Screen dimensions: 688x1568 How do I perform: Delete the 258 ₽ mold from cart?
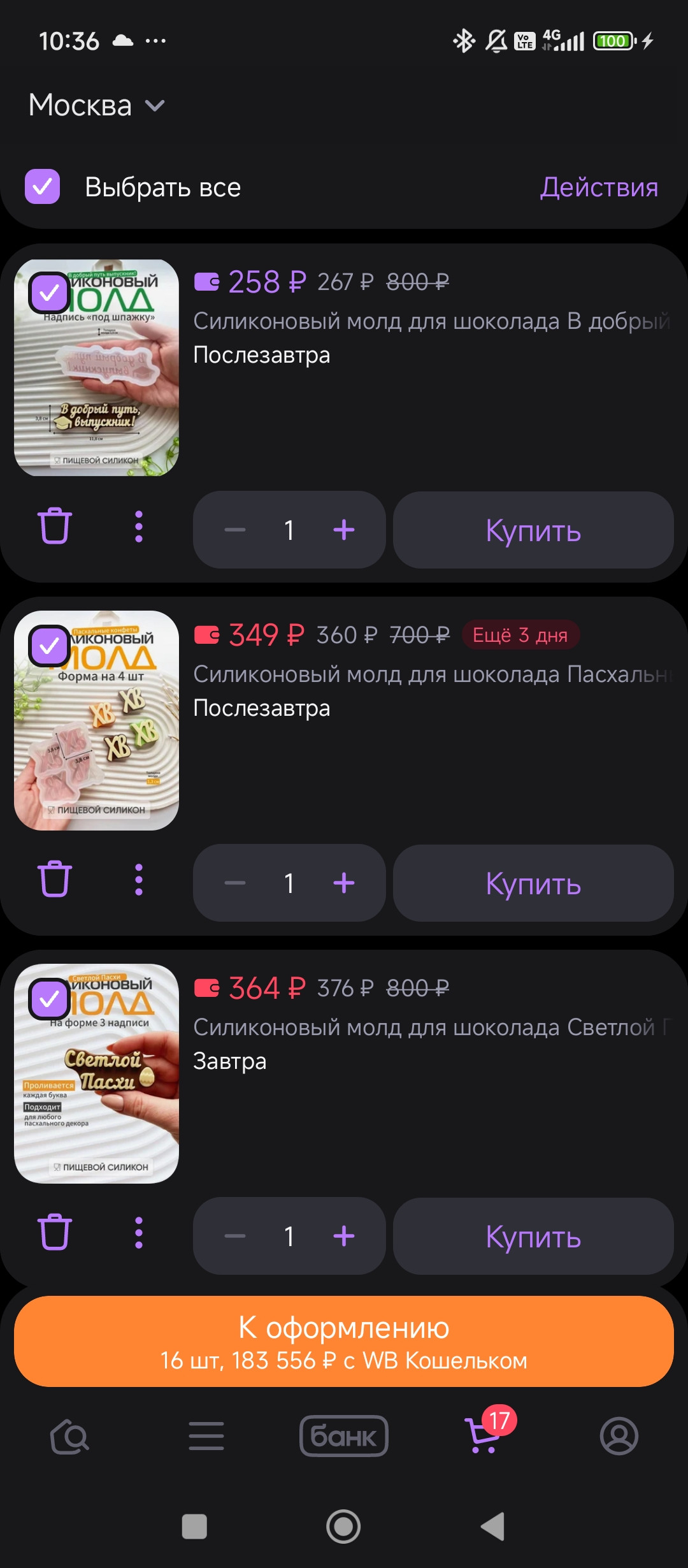click(x=55, y=526)
